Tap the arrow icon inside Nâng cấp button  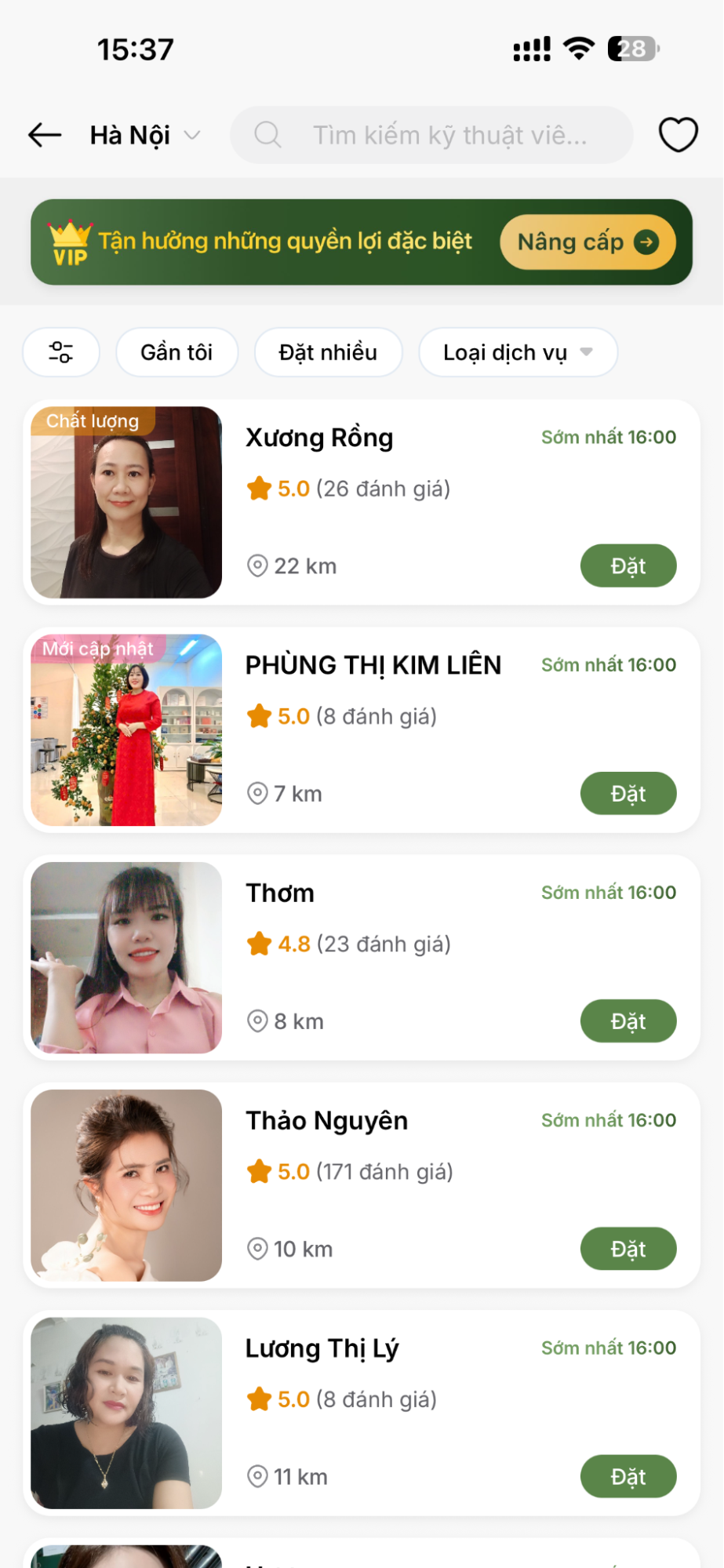point(645,242)
